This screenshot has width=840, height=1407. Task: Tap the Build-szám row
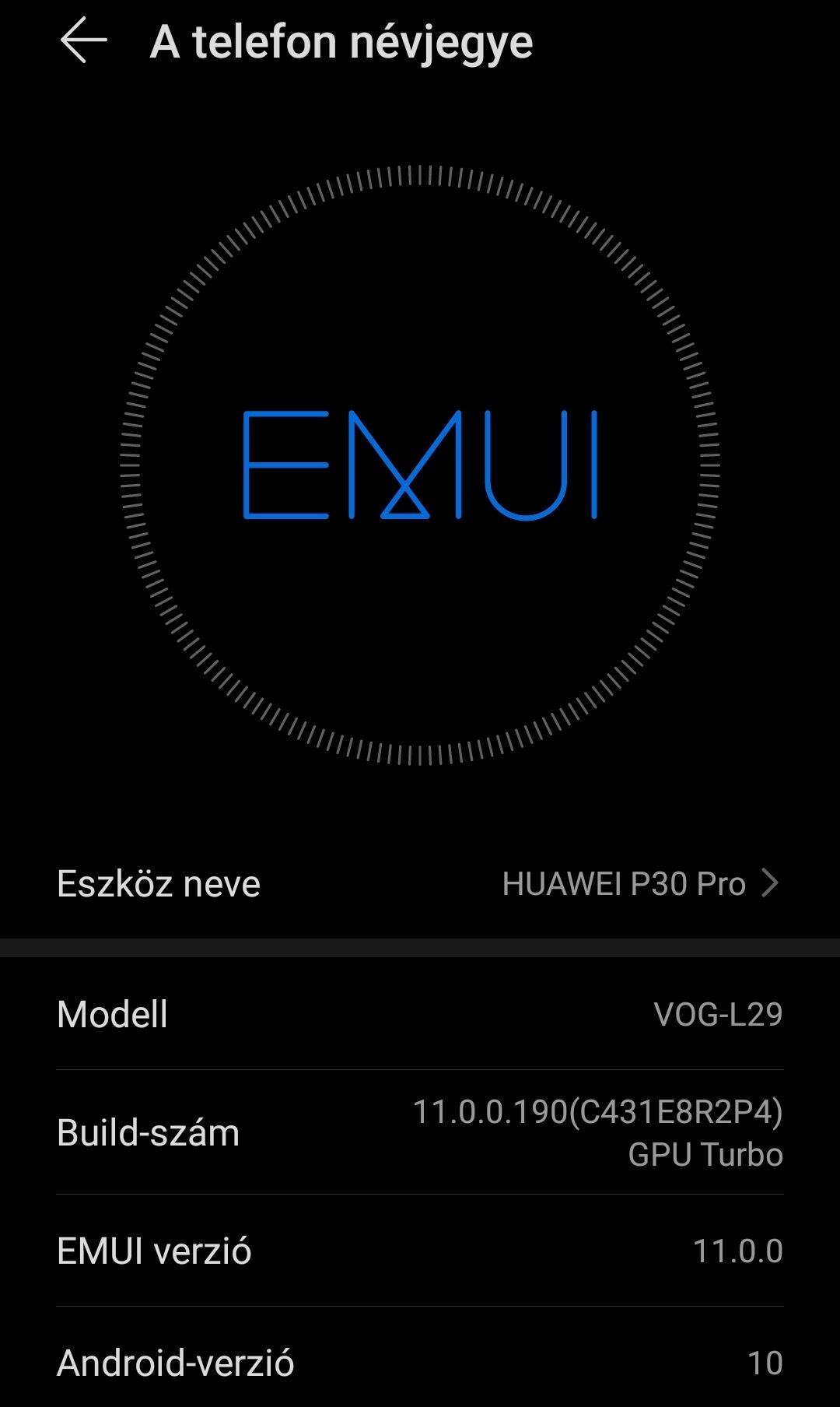point(420,1132)
